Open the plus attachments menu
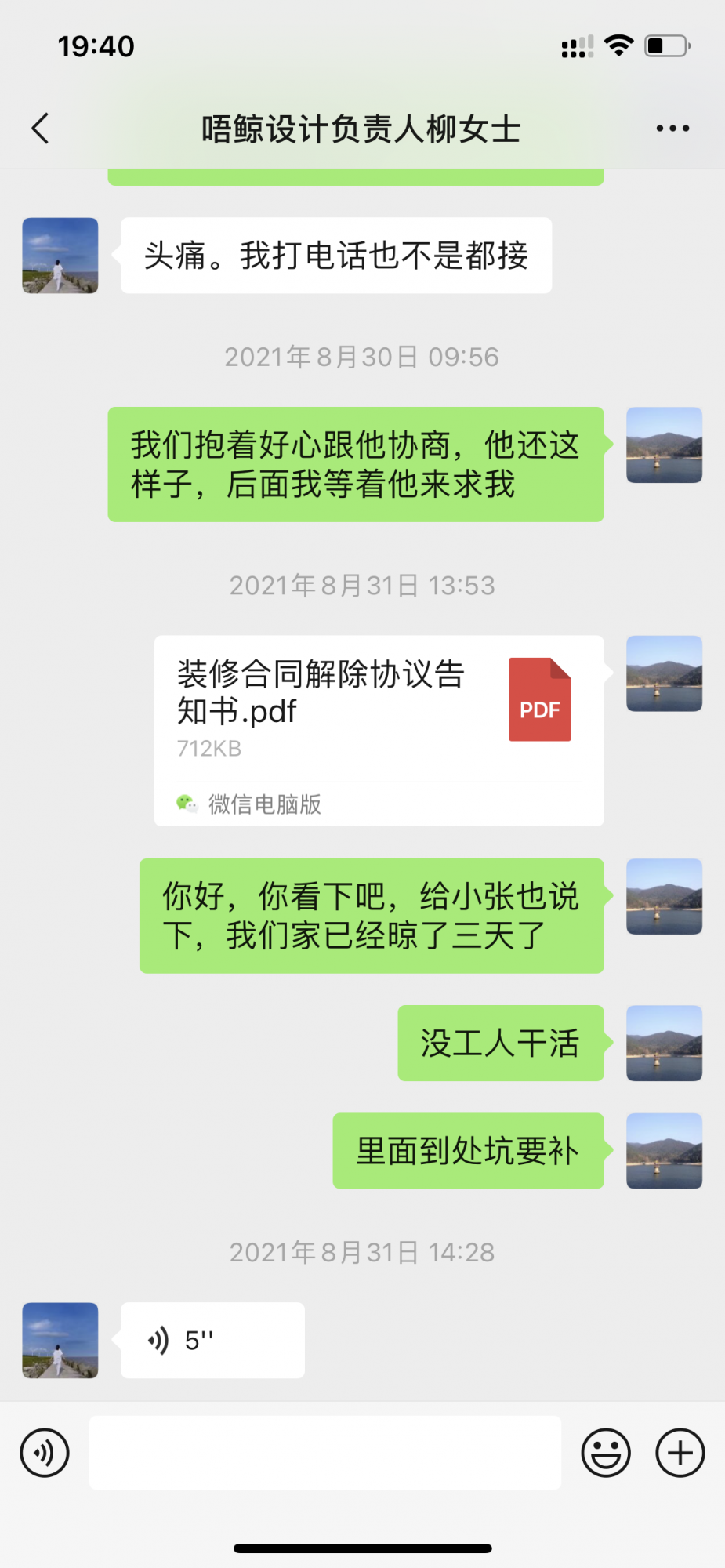This screenshot has height=1568, width=725. coord(680,1453)
